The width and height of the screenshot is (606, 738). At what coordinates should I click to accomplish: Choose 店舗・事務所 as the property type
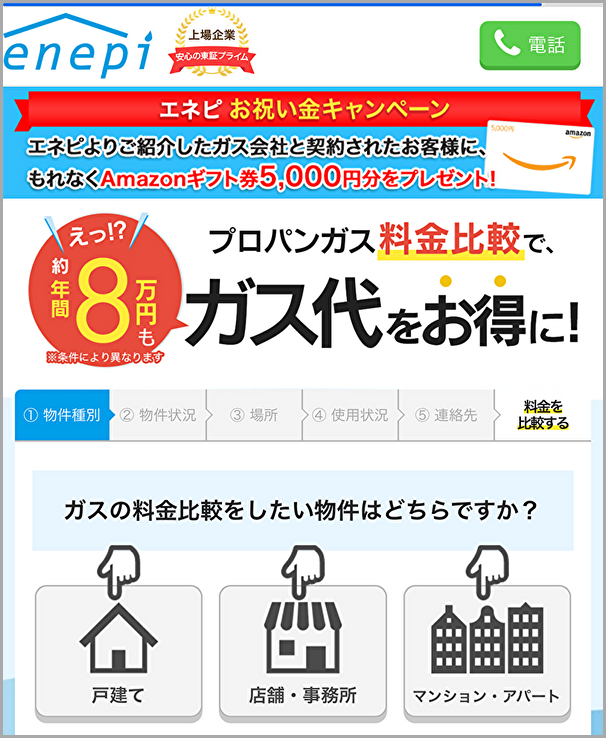click(302, 650)
